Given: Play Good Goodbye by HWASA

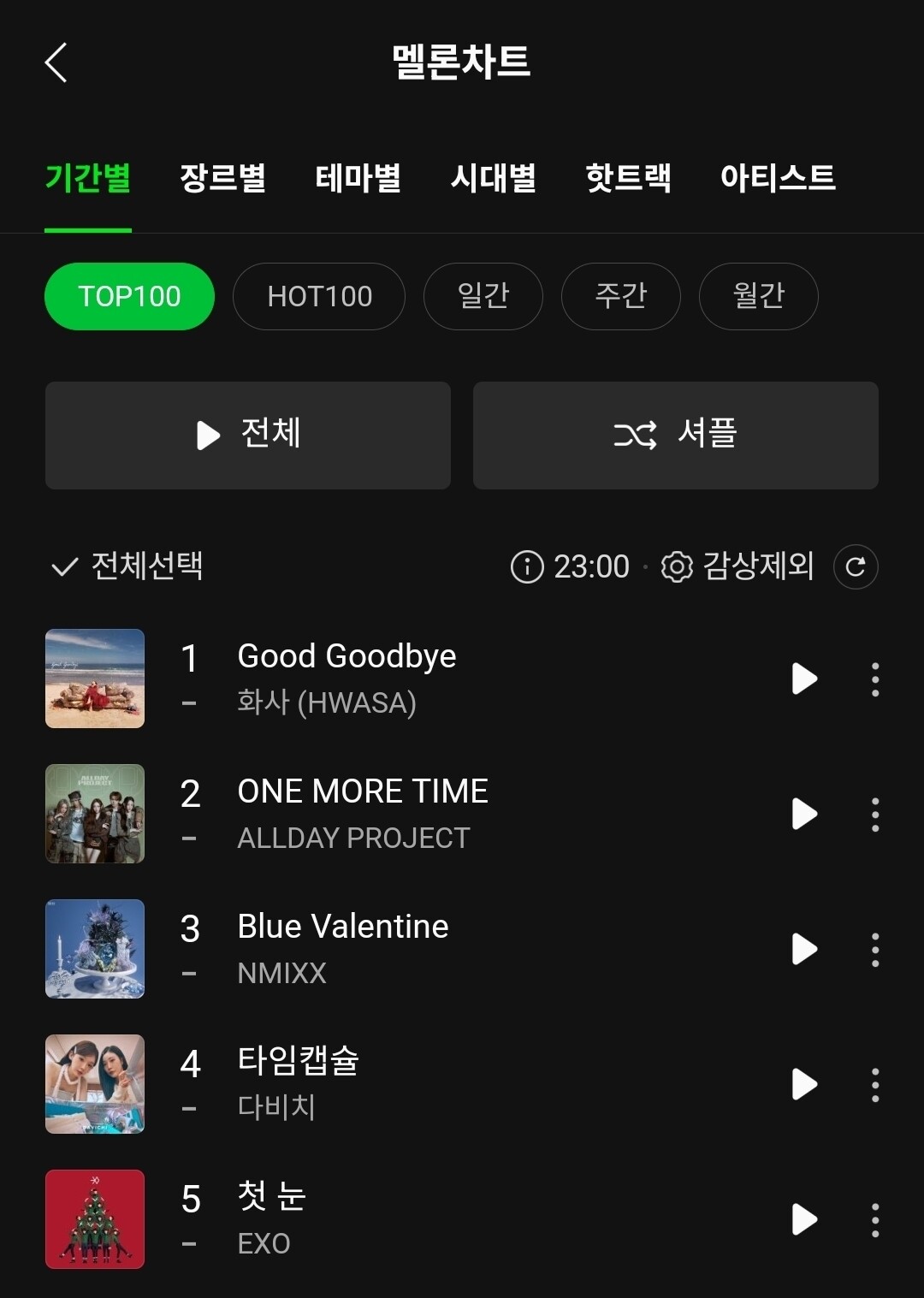Looking at the screenshot, I should click(x=804, y=679).
